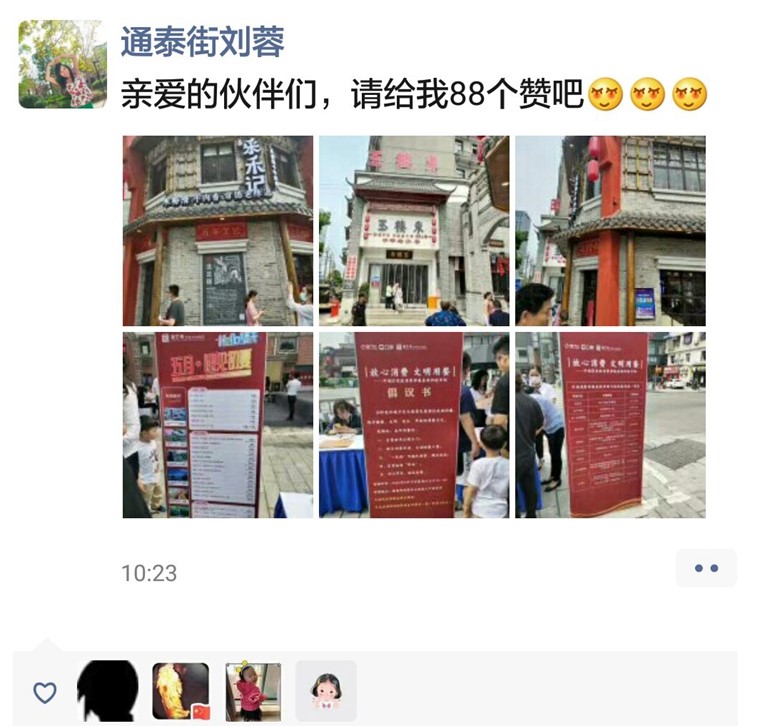View the photo with the 五月 banner

[x=217, y=425]
